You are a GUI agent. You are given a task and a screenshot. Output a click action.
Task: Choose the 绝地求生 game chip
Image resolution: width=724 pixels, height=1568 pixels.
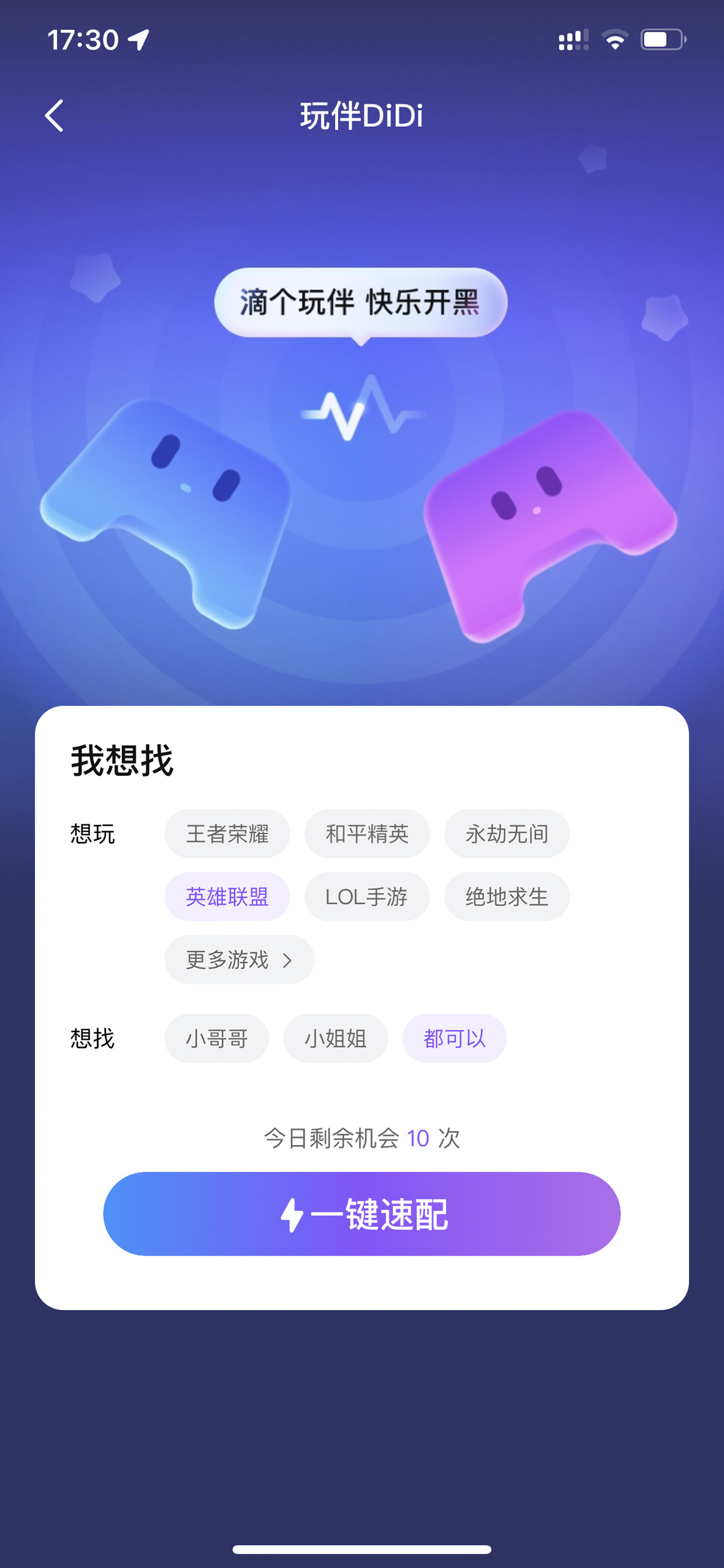[x=507, y=897]
